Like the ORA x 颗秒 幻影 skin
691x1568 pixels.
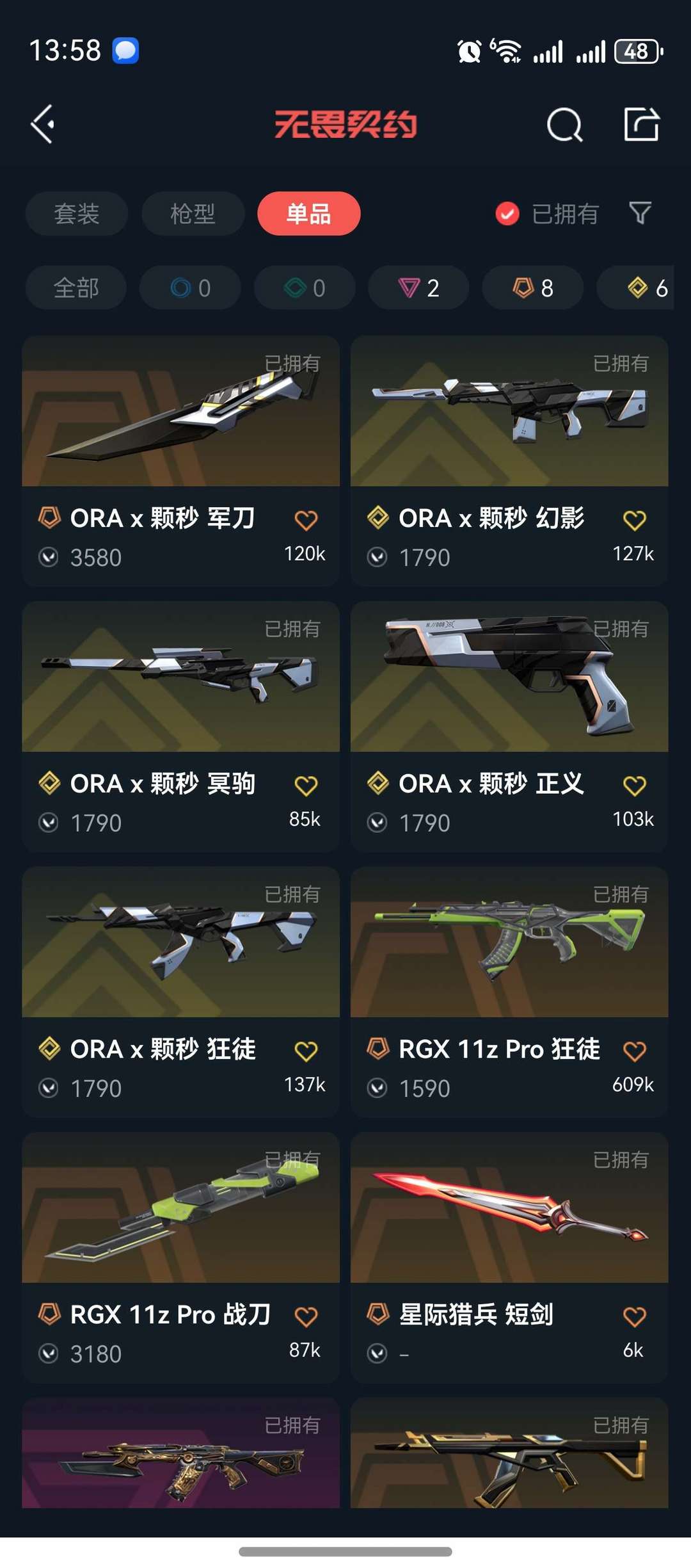tap(634, 521)
